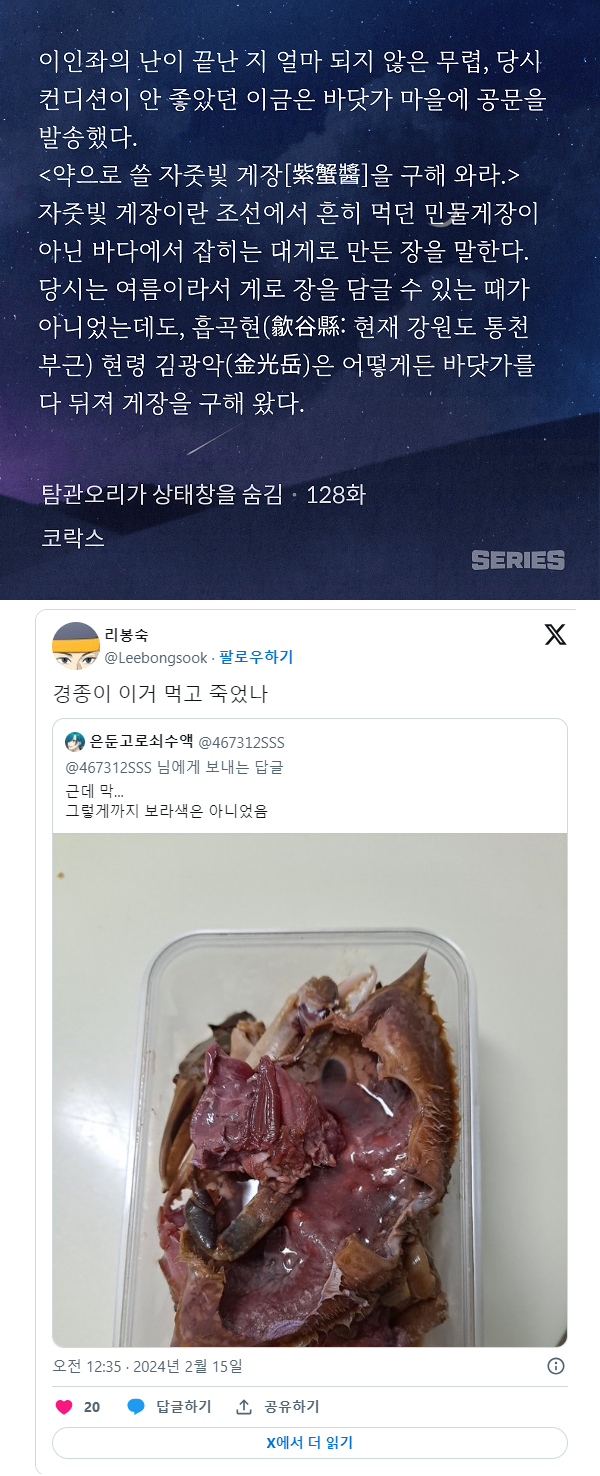This screenshot has width=600, height=1476.
Task: Open the post info icon
Action: pyautogui.click(x=556, y=1366)
